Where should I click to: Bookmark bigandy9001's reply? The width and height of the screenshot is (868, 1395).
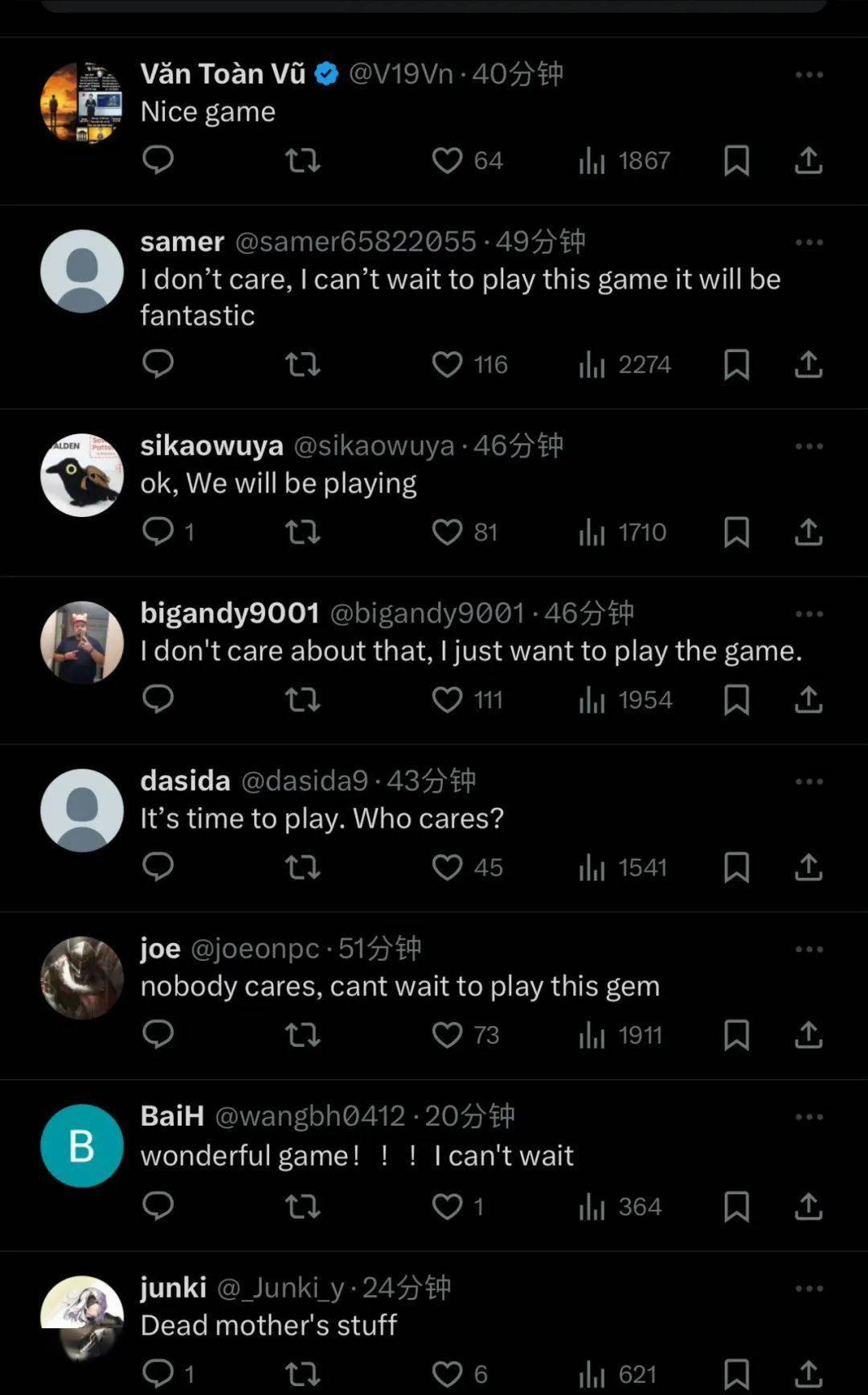click(736, 700)
